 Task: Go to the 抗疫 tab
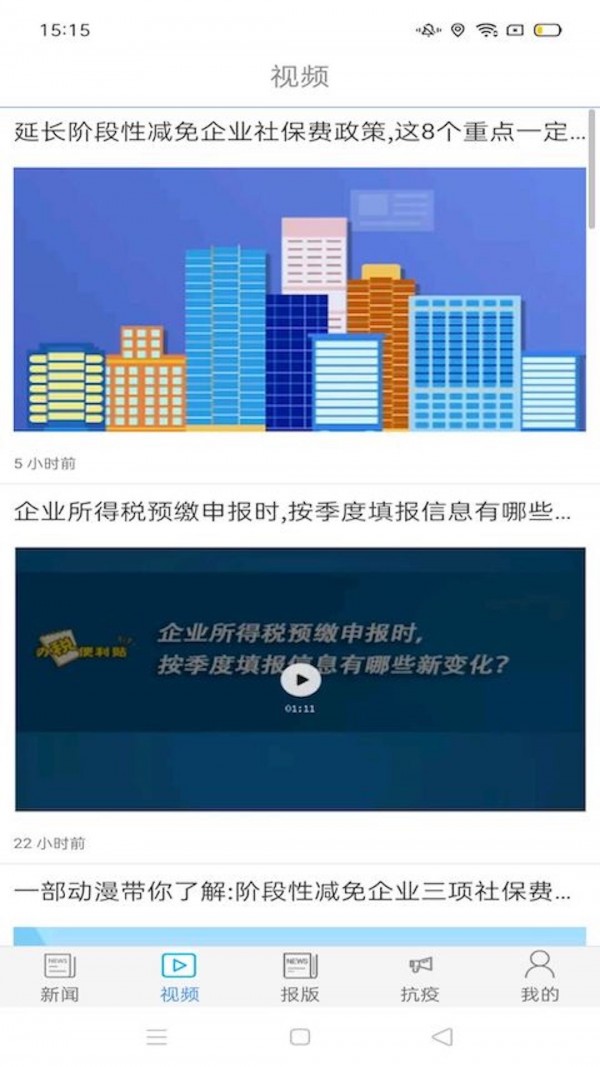[x=420, y=977]
